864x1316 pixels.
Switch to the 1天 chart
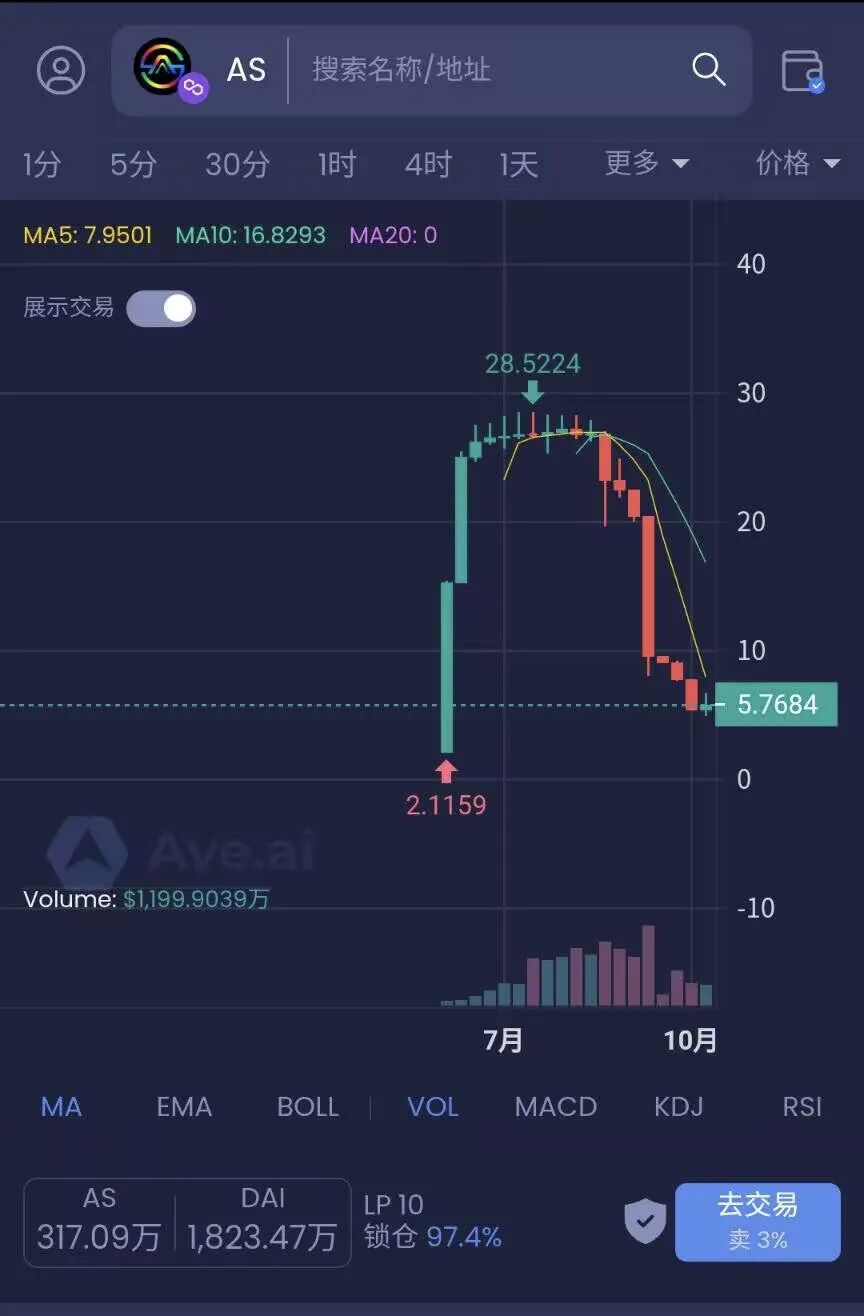click(519, 164)
